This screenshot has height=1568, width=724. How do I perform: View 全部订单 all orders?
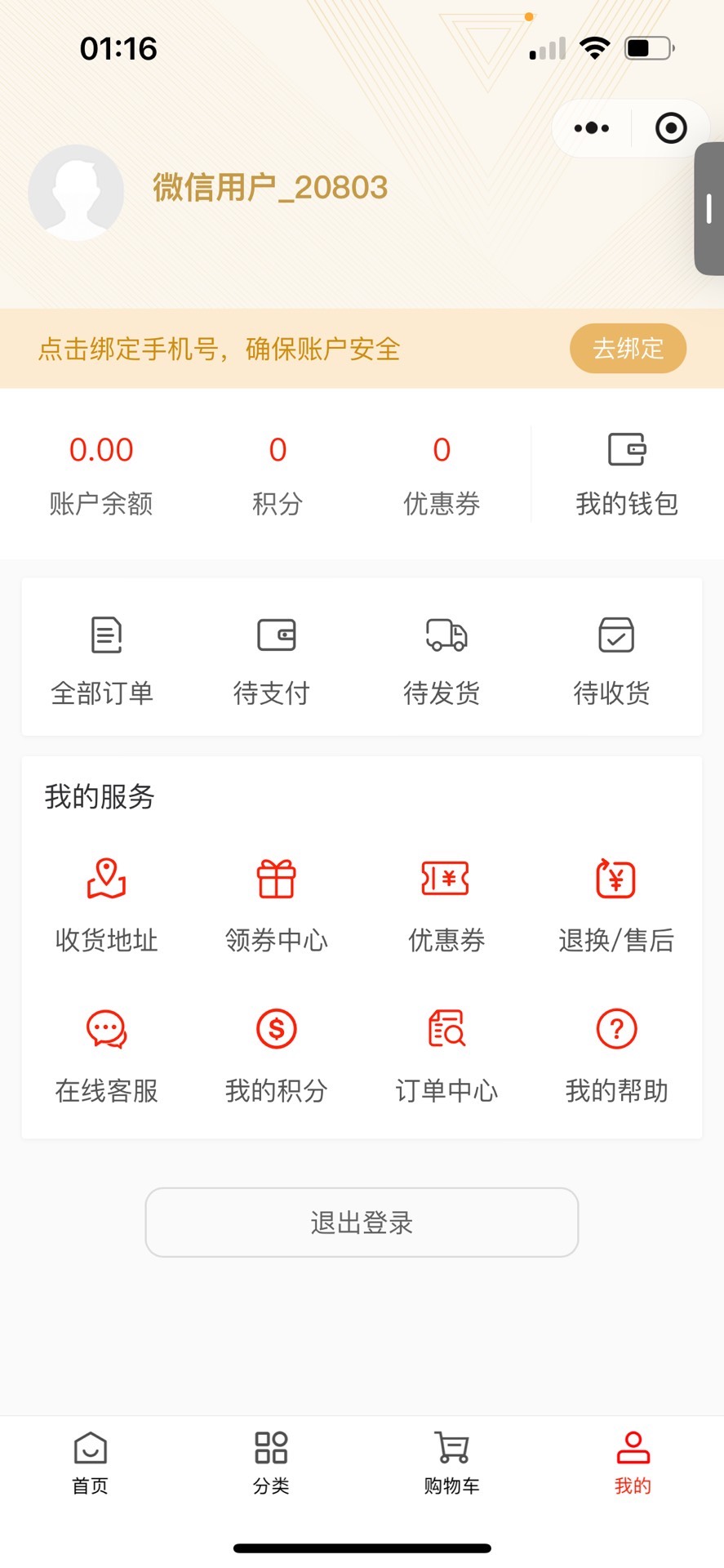pyautogui.click(x=103, y=658)
